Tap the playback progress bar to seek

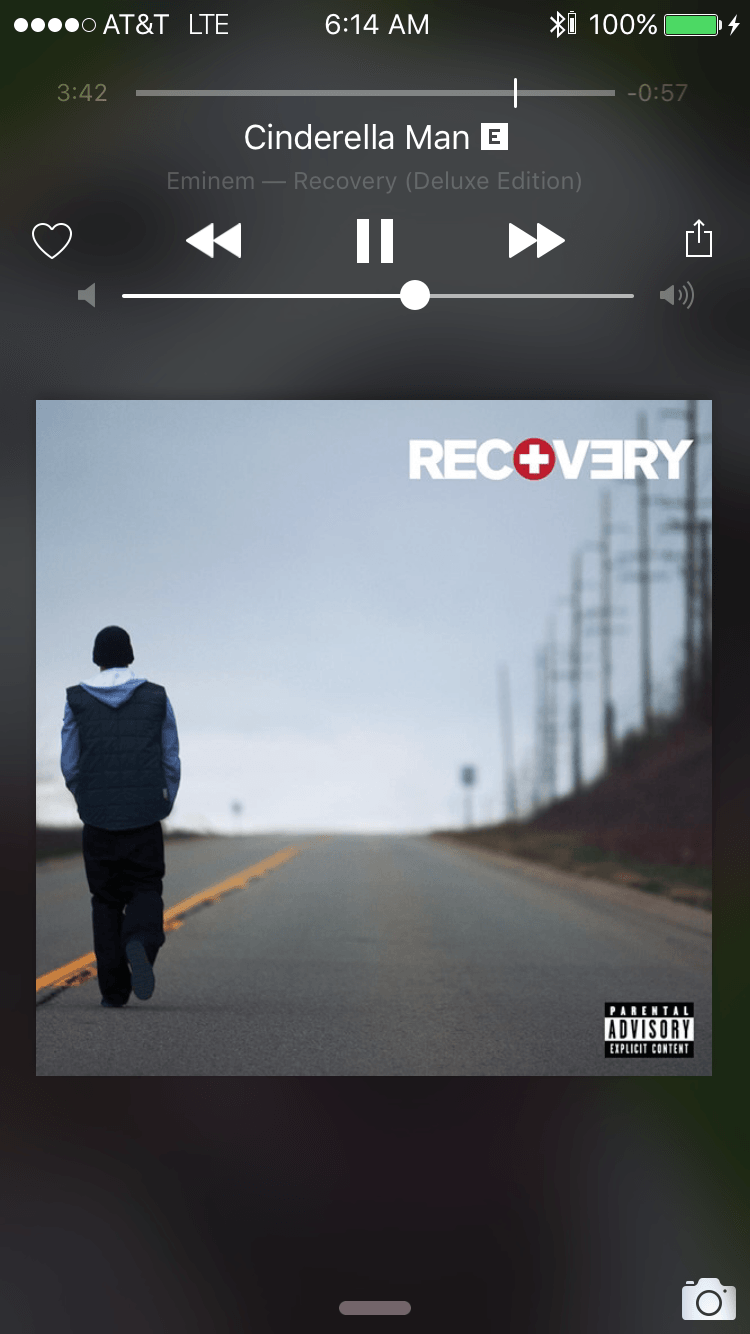(x=375, y=93)
